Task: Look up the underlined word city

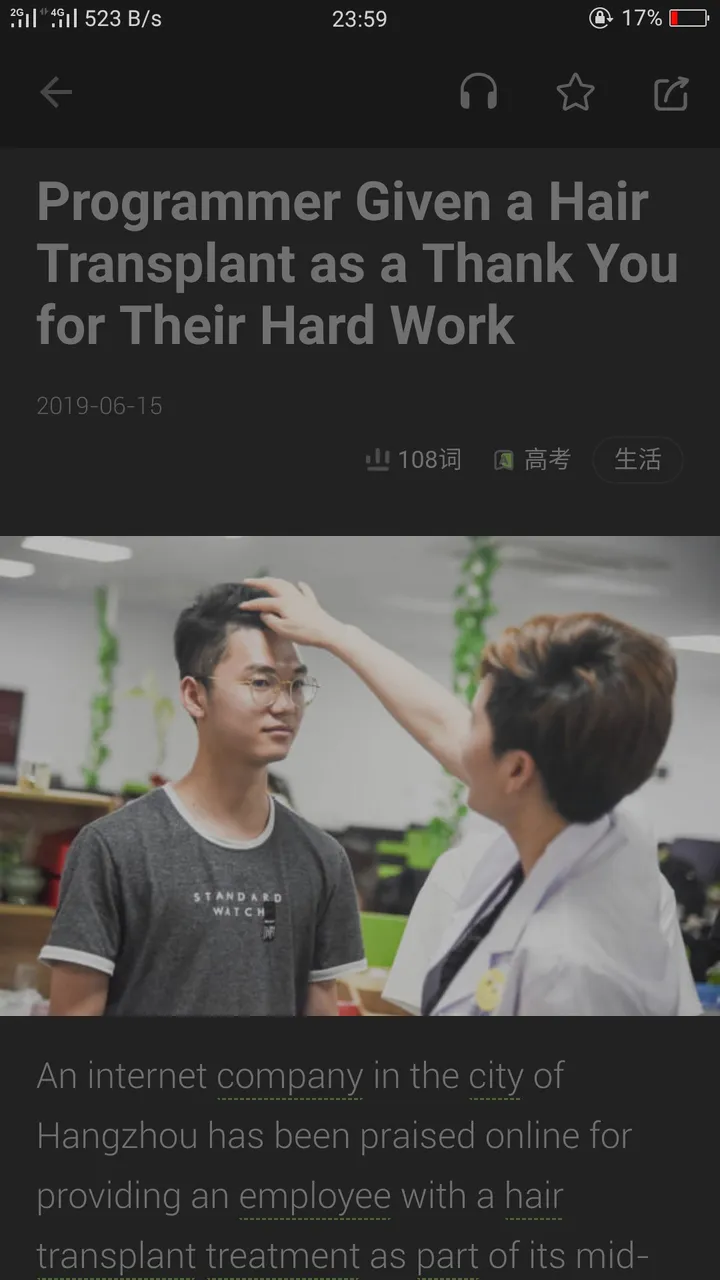Action: [x=496, y=1078]
